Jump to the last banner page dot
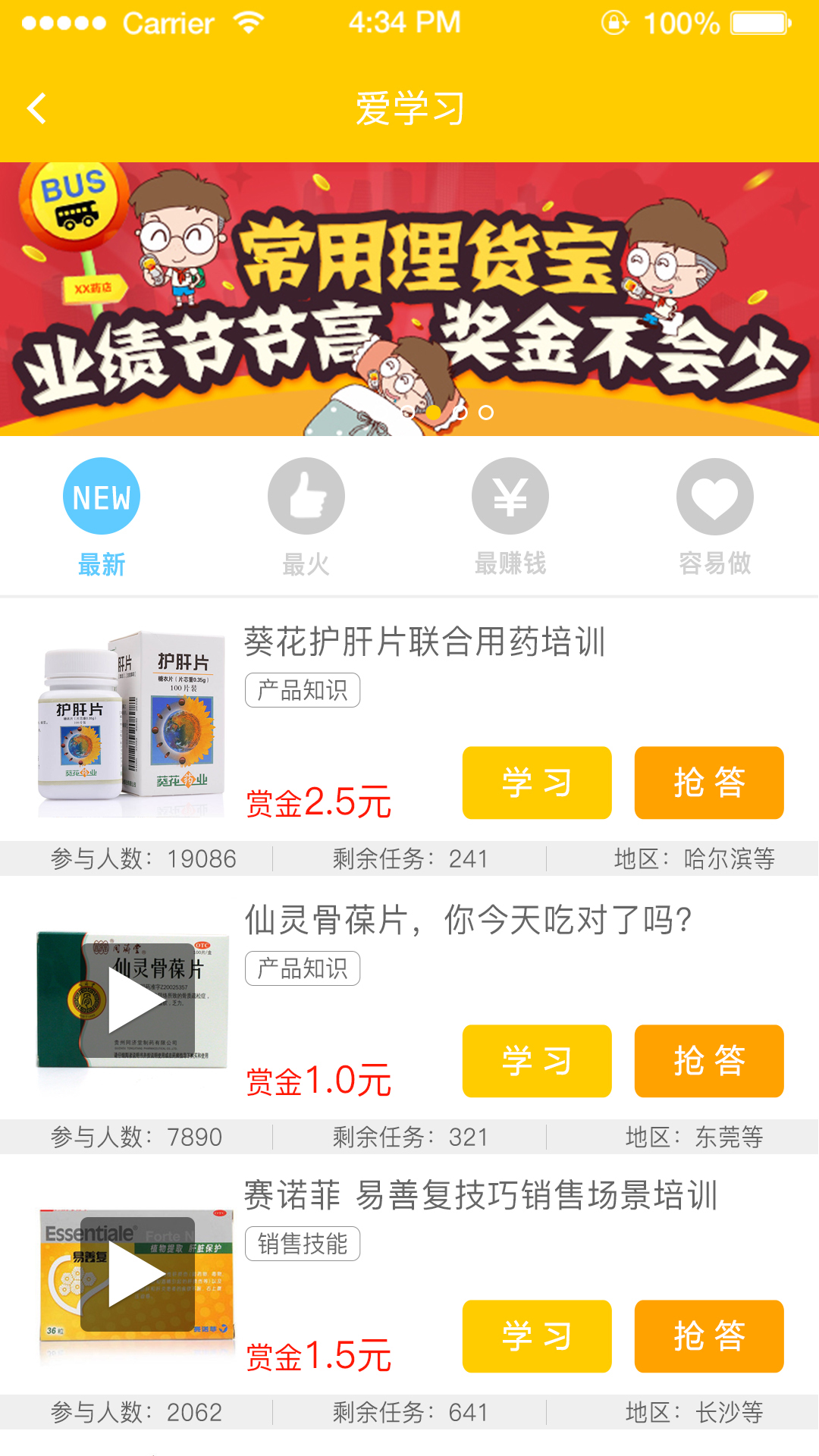 tap(487, 413)
